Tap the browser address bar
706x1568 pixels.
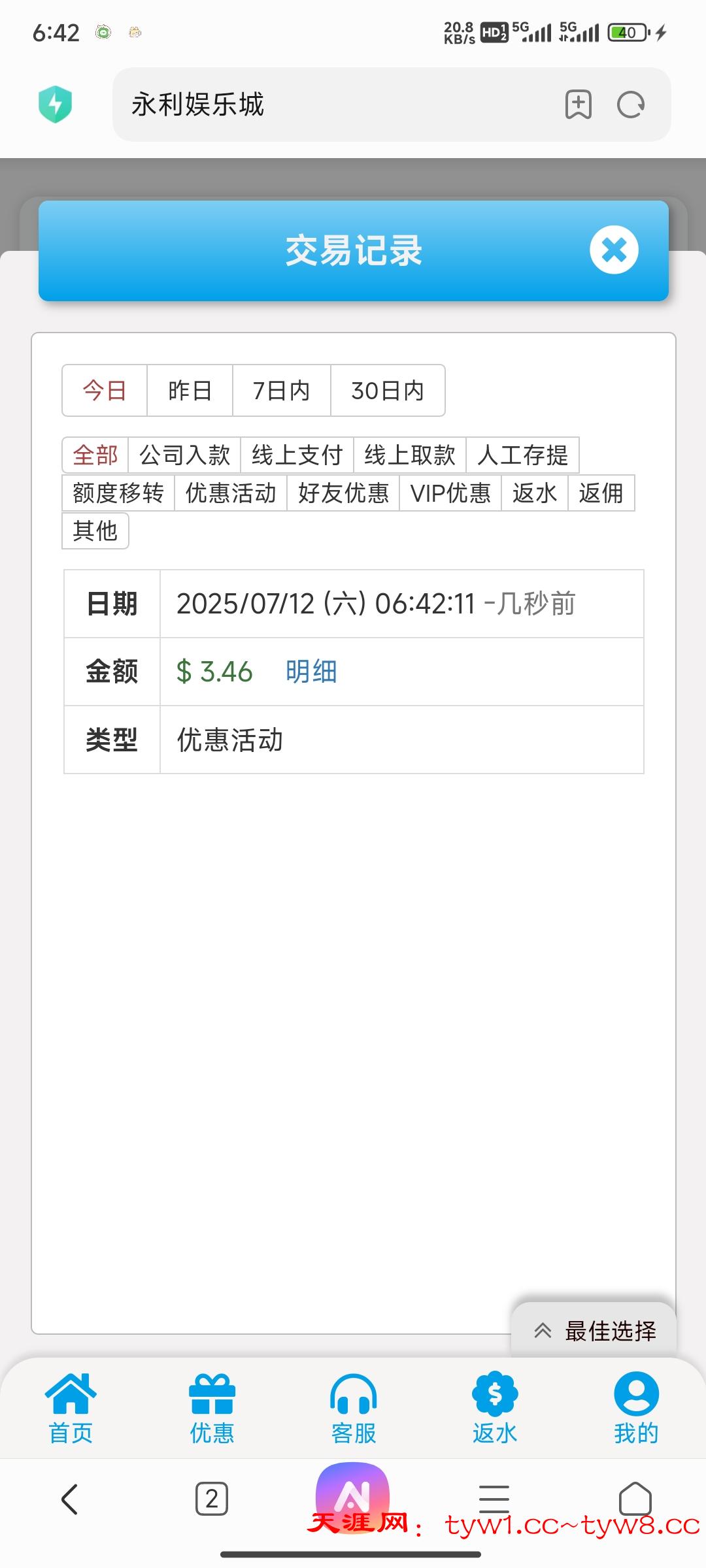click(327, 105)
